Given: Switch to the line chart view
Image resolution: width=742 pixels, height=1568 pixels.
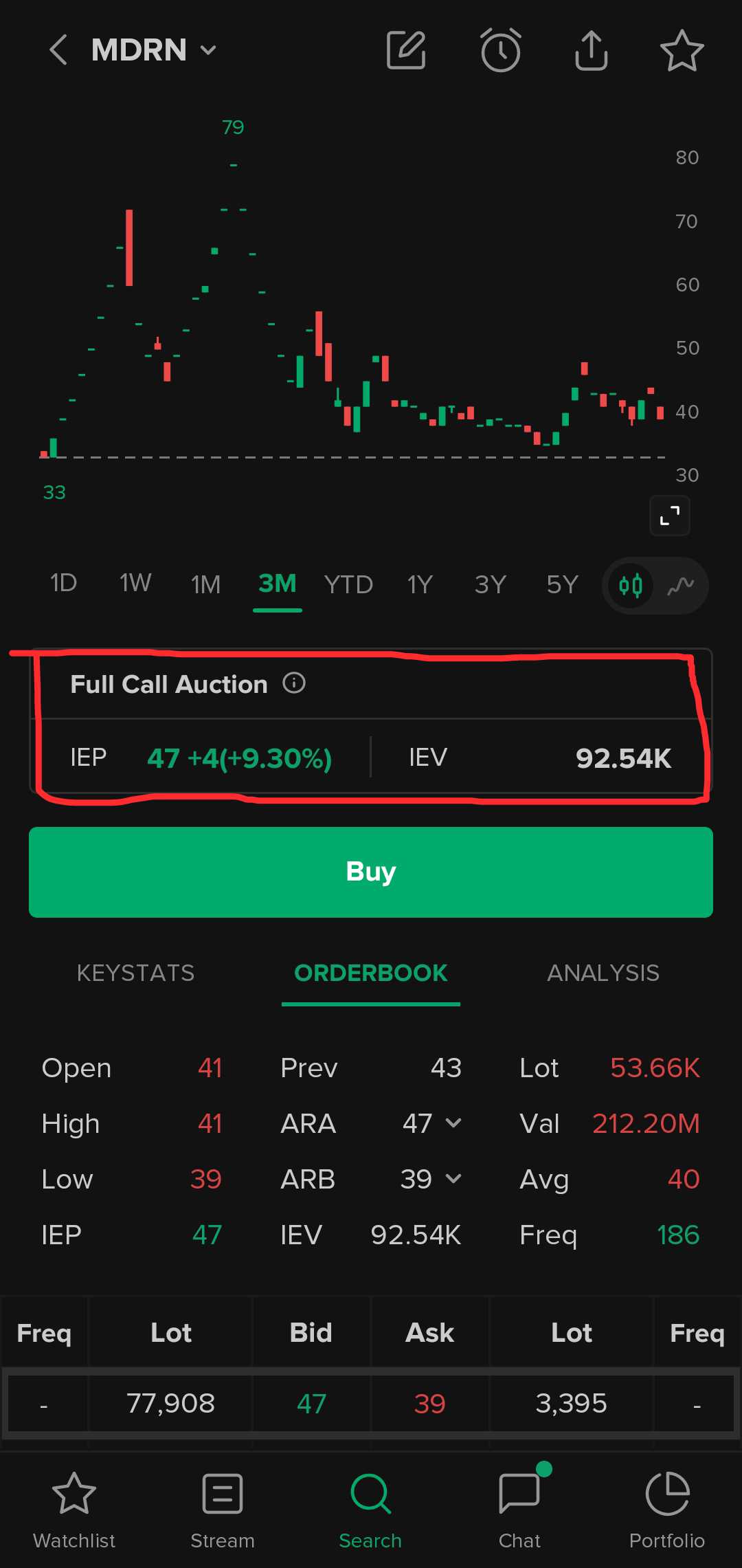Looking at the screenshot, I should 680,586.
